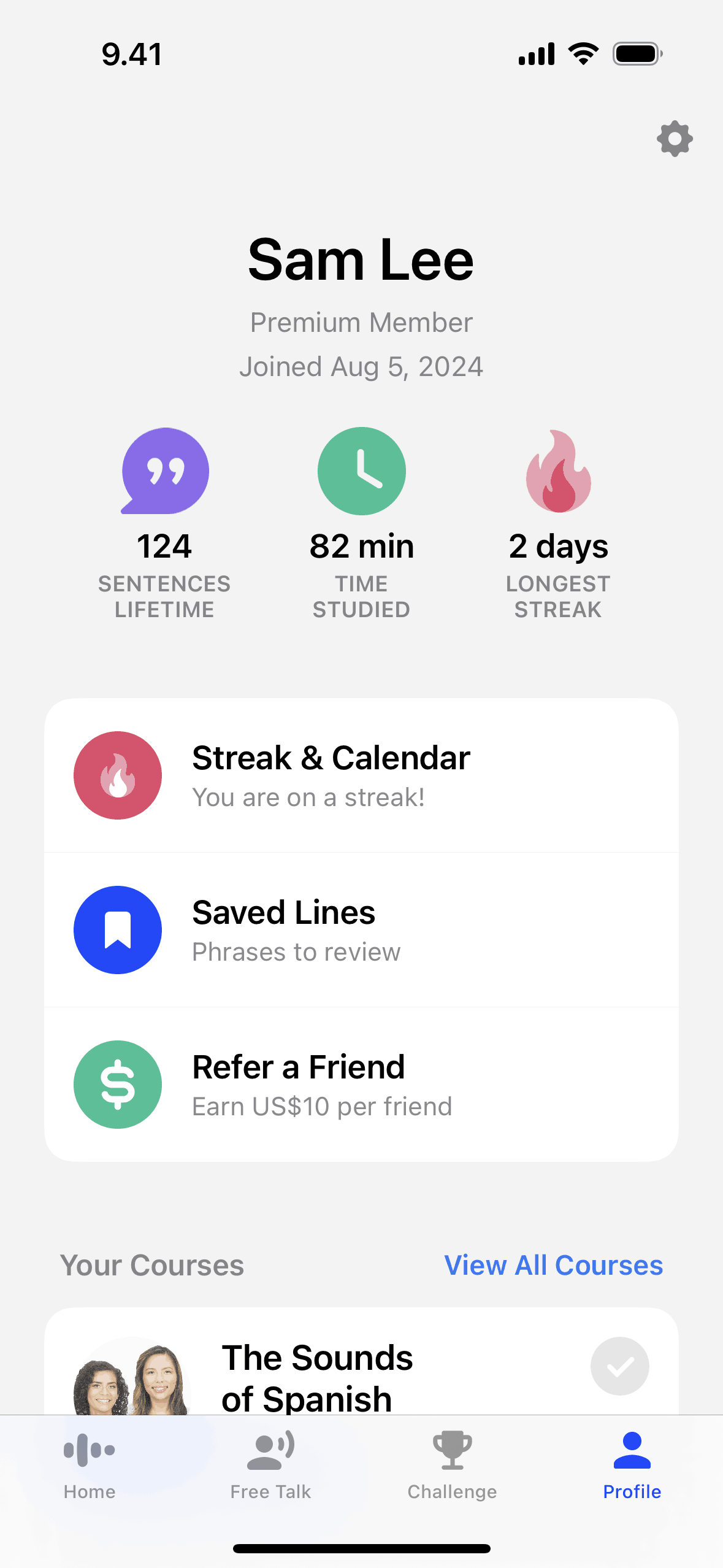Switch to the Free Talk tab

click(270, 1465)
